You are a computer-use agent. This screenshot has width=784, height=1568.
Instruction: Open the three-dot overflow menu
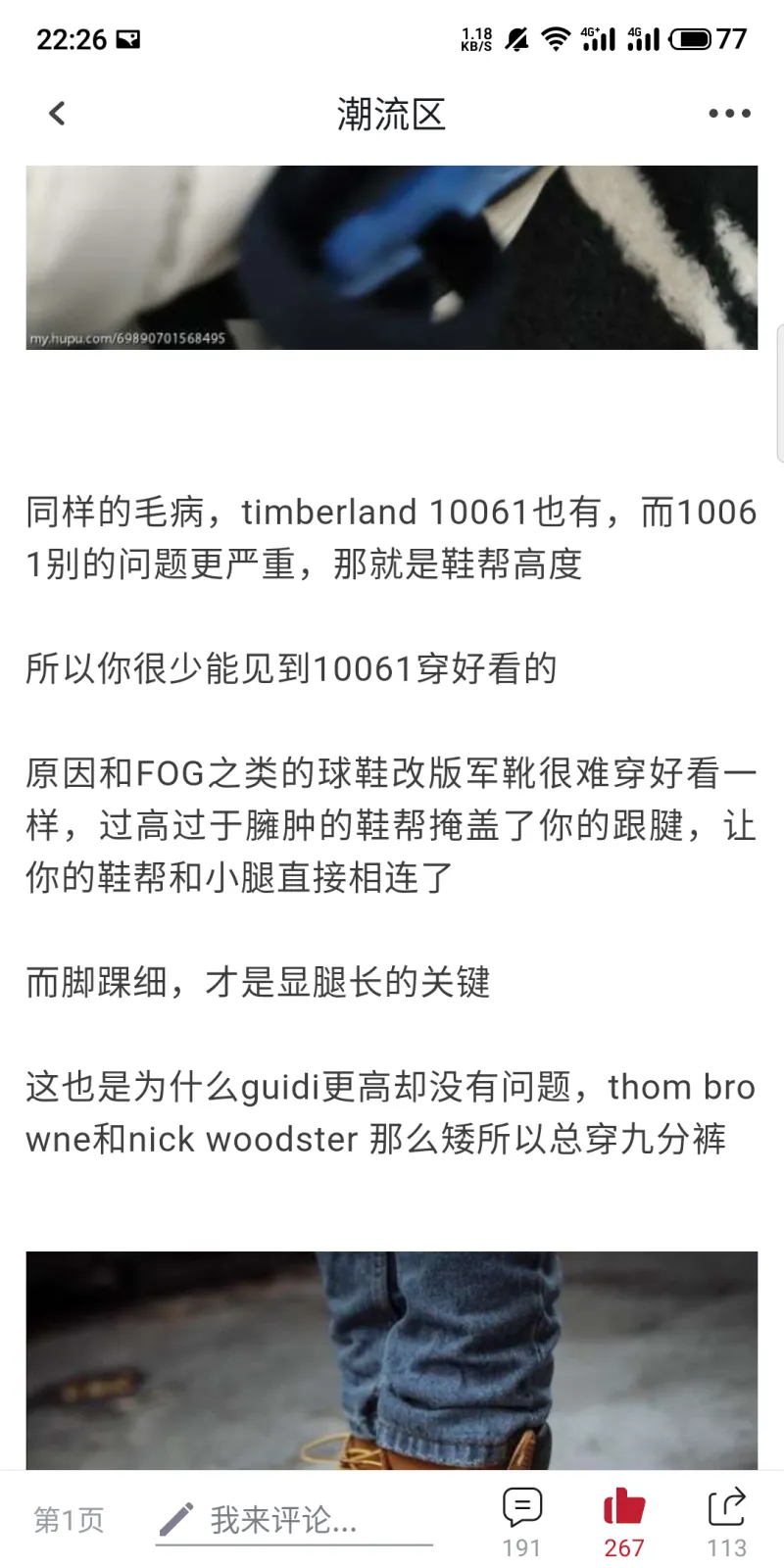(x=729, y=114)
